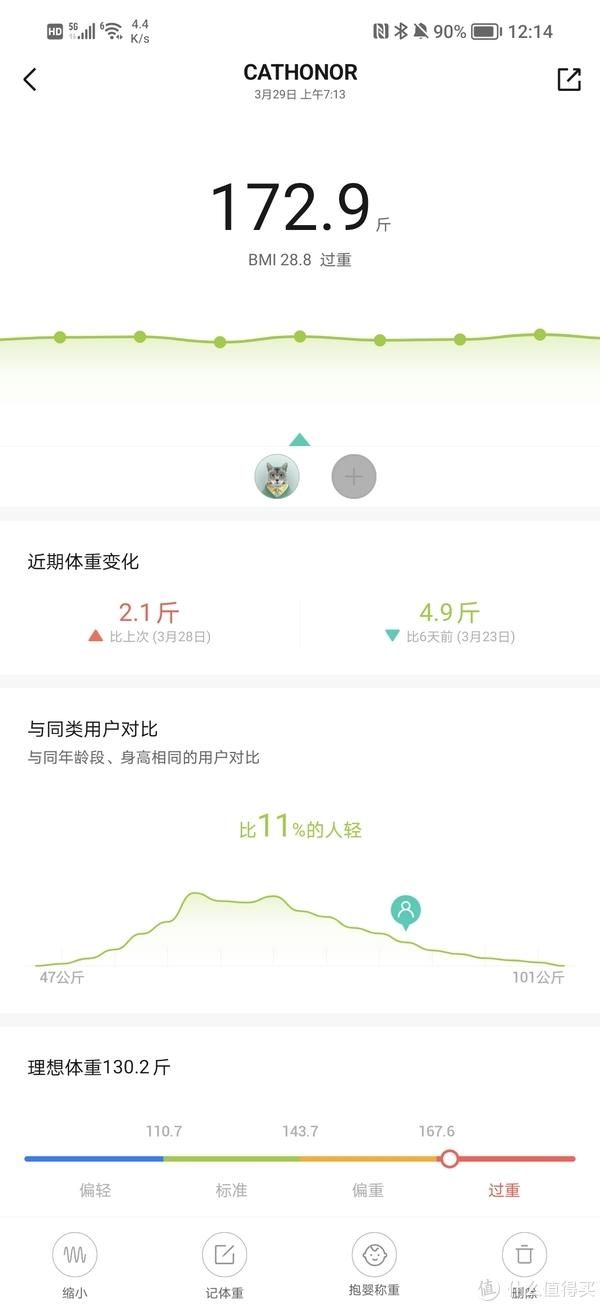Select the cat avatar user profile
This screenshot has width=600, height=1306.
277,477
